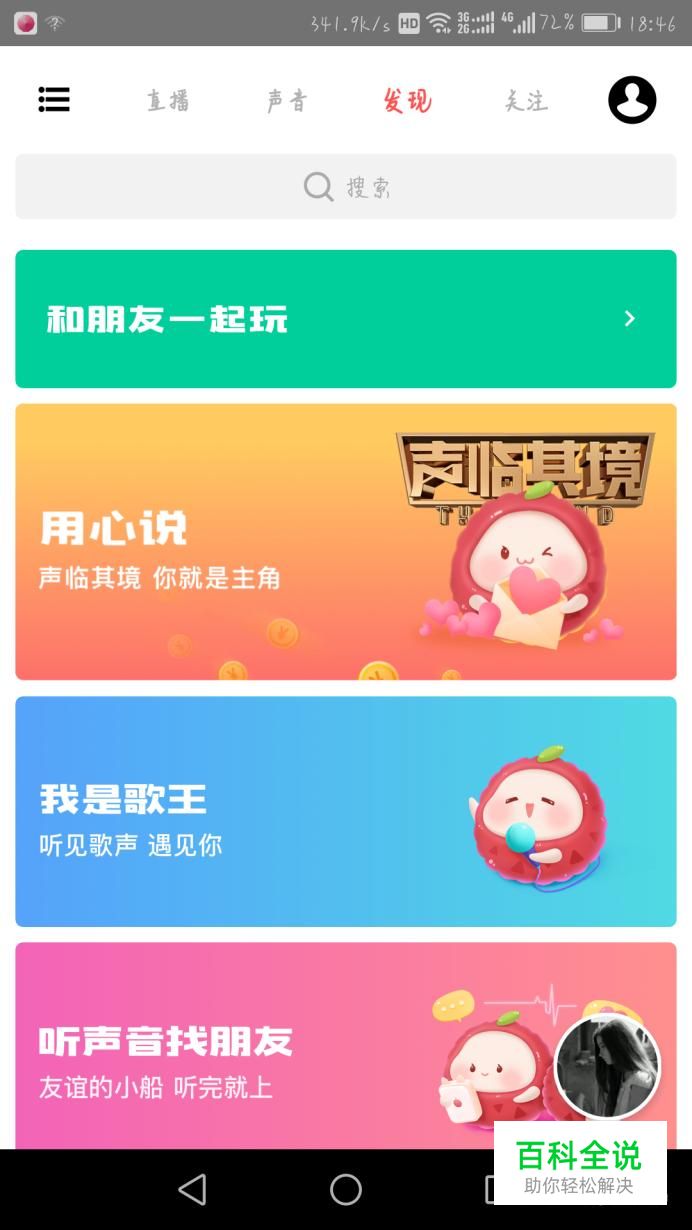
Task: Select the 发现 tab
Action: point(407,100)
